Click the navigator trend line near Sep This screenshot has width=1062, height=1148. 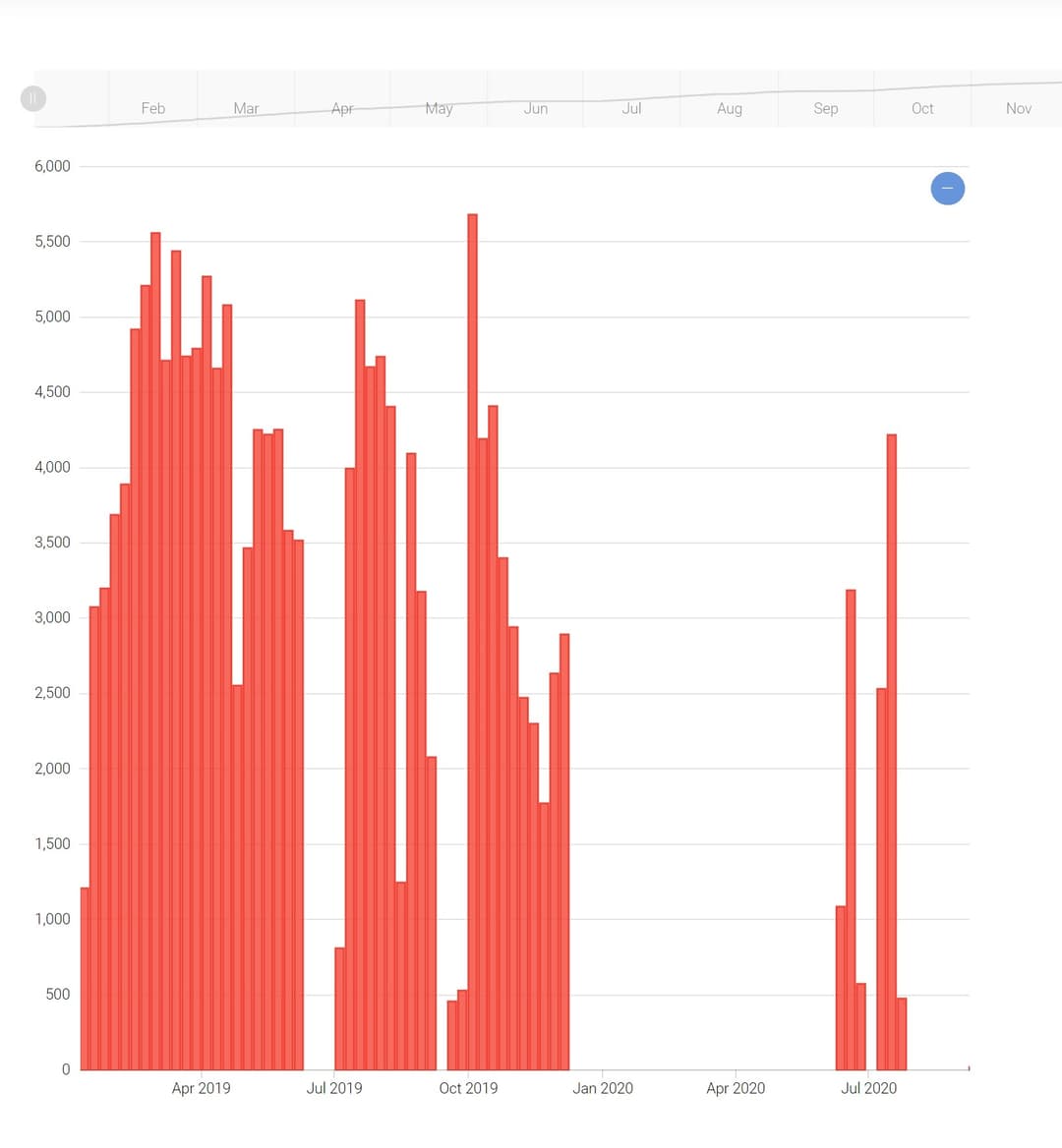[x=826, y=90]
